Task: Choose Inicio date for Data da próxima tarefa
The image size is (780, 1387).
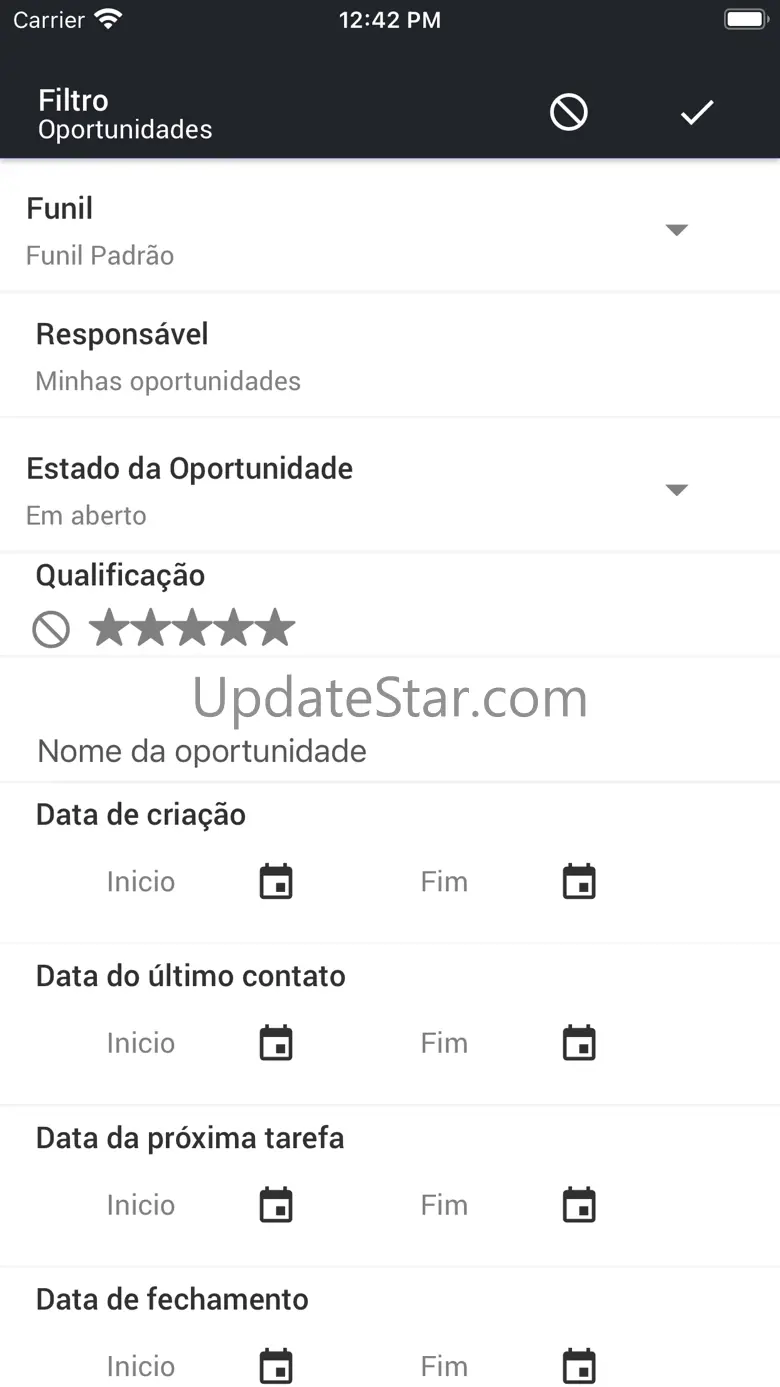Action: pos(276,1205)
